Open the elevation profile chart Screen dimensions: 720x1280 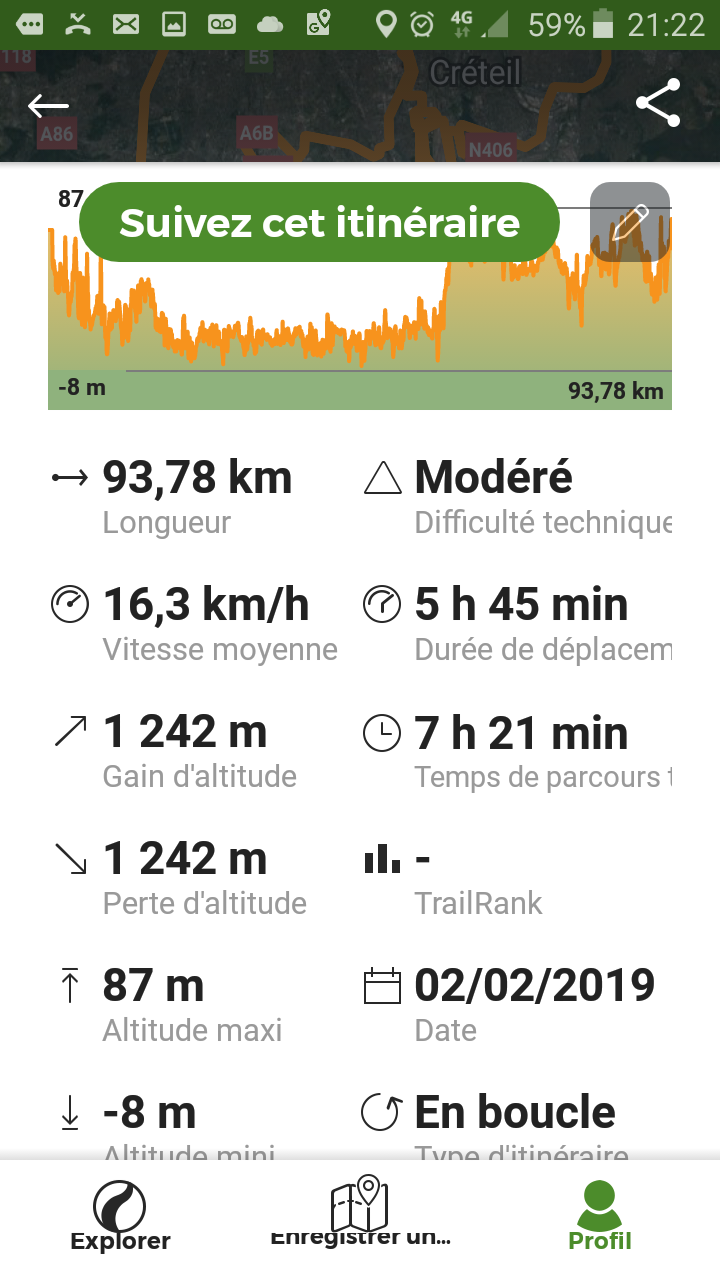coord(360,296)
